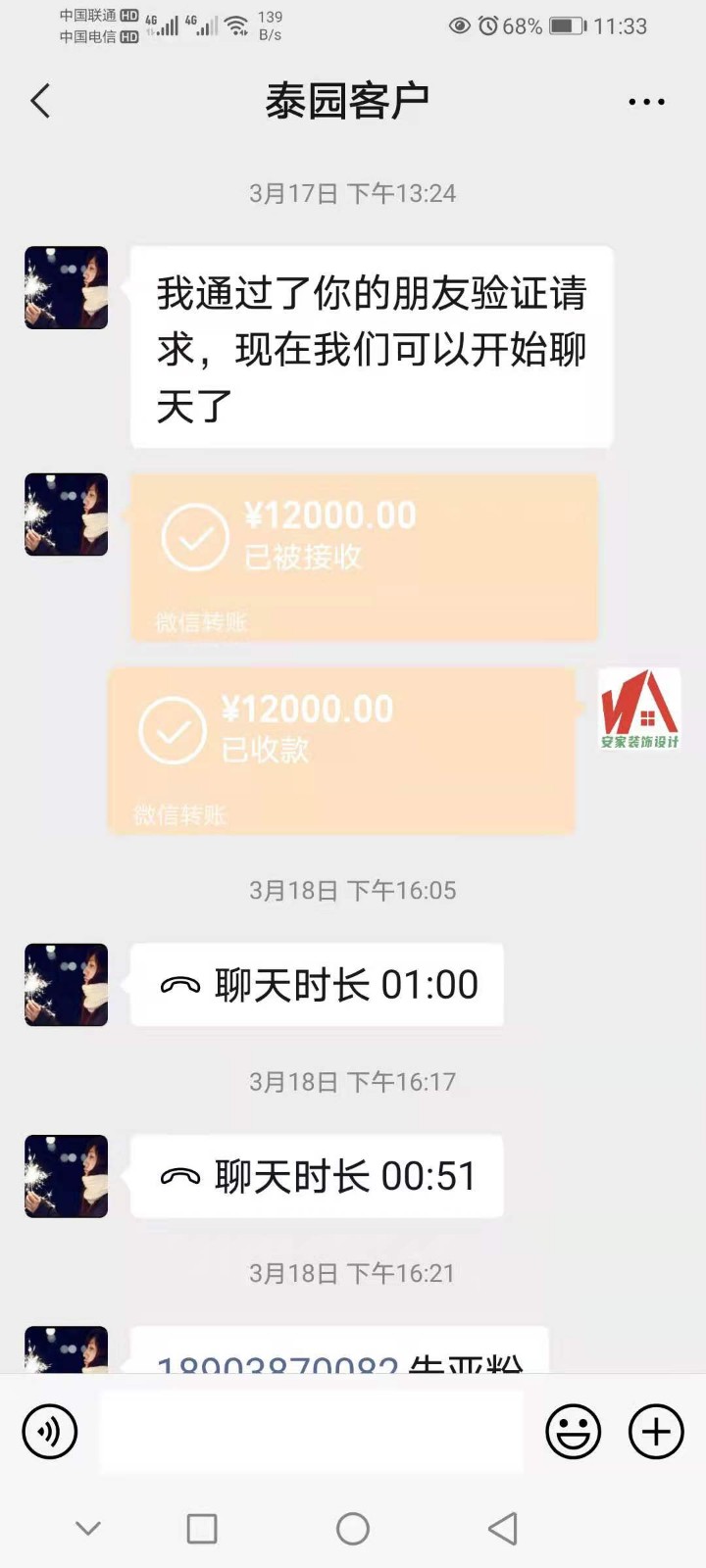Go back from the 泰园客户 chat
Screen dimensions: 706x1568
click(x=40, y=101)
